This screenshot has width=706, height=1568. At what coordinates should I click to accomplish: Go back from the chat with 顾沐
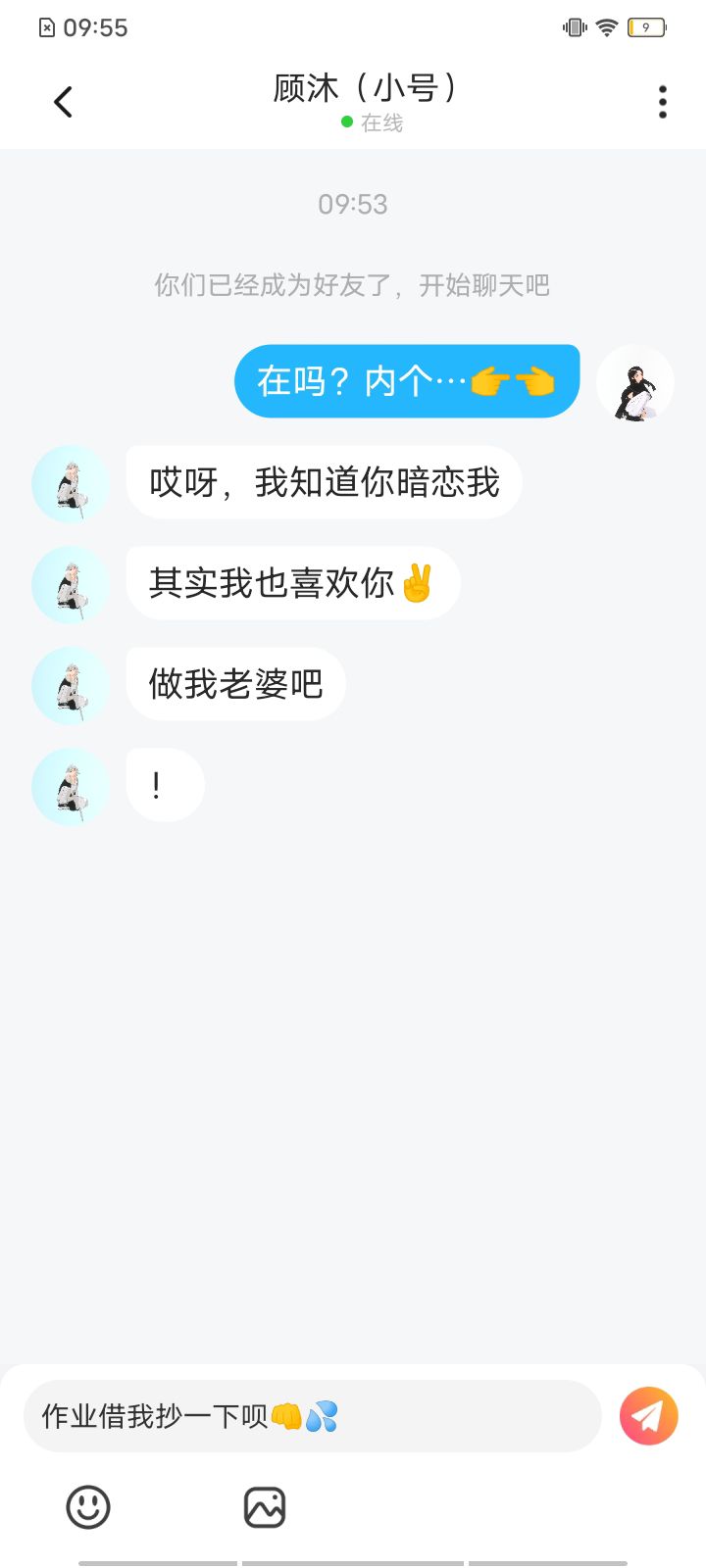coord(64,102)
